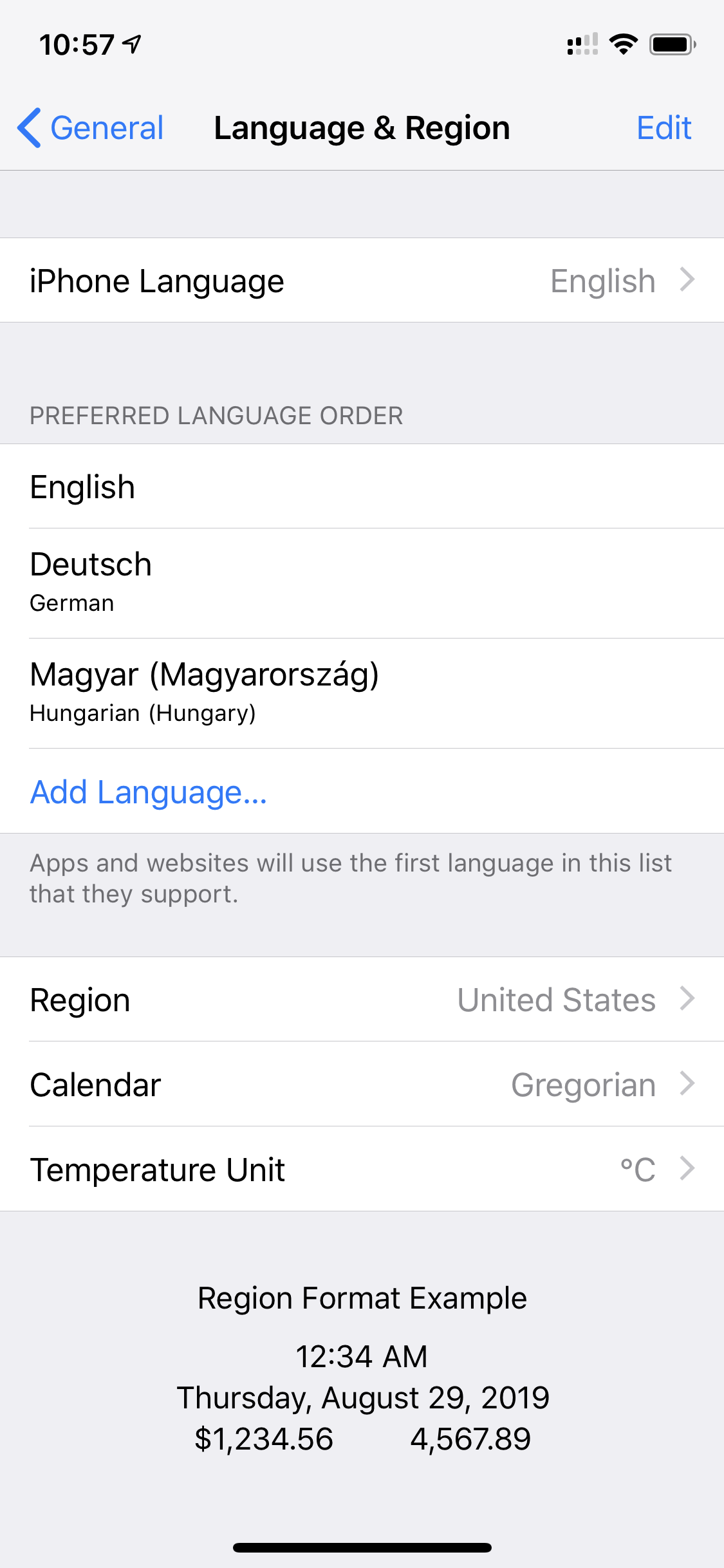Select English in preferred language order
This screenshot has width=724, height=1568.
[x=362, y=487]
